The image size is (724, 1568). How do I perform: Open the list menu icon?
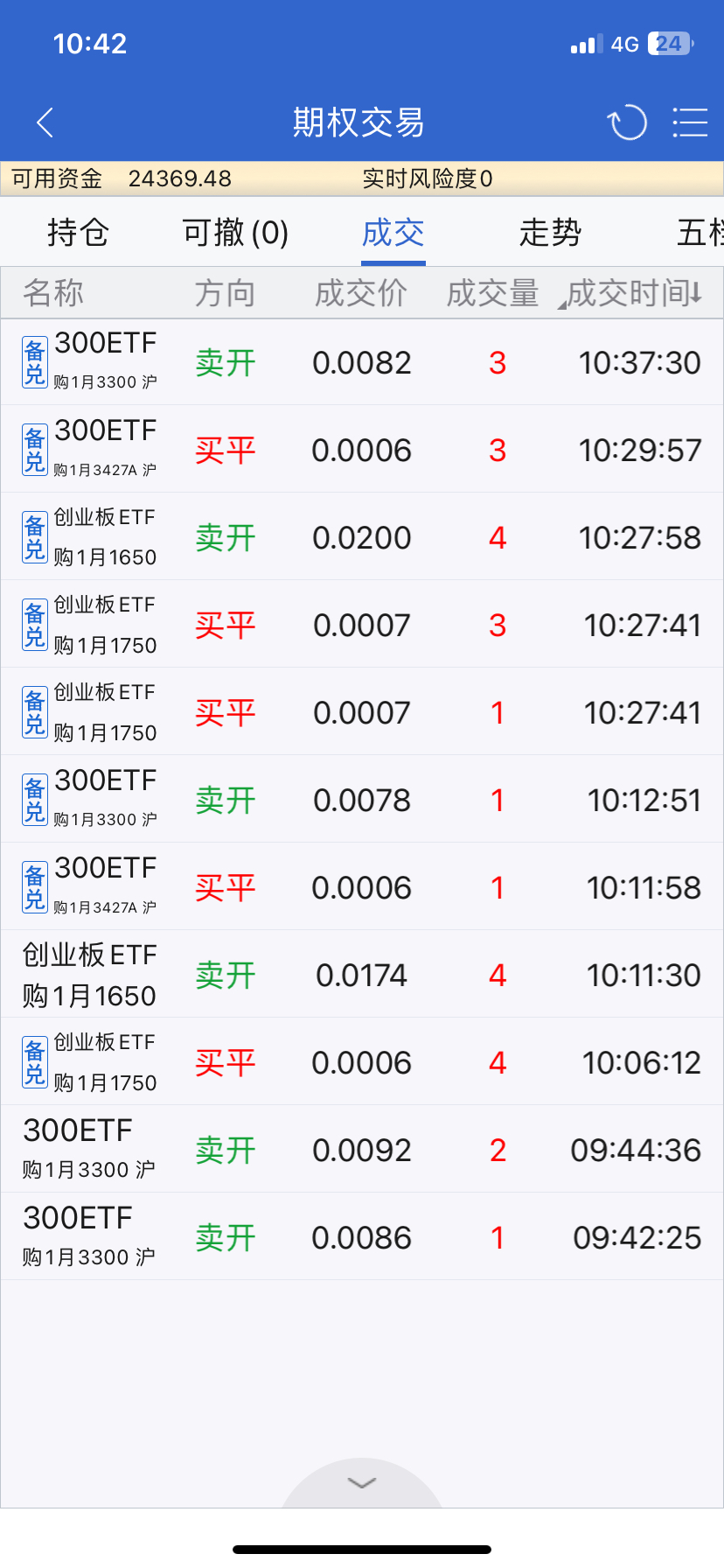[690, 122]
